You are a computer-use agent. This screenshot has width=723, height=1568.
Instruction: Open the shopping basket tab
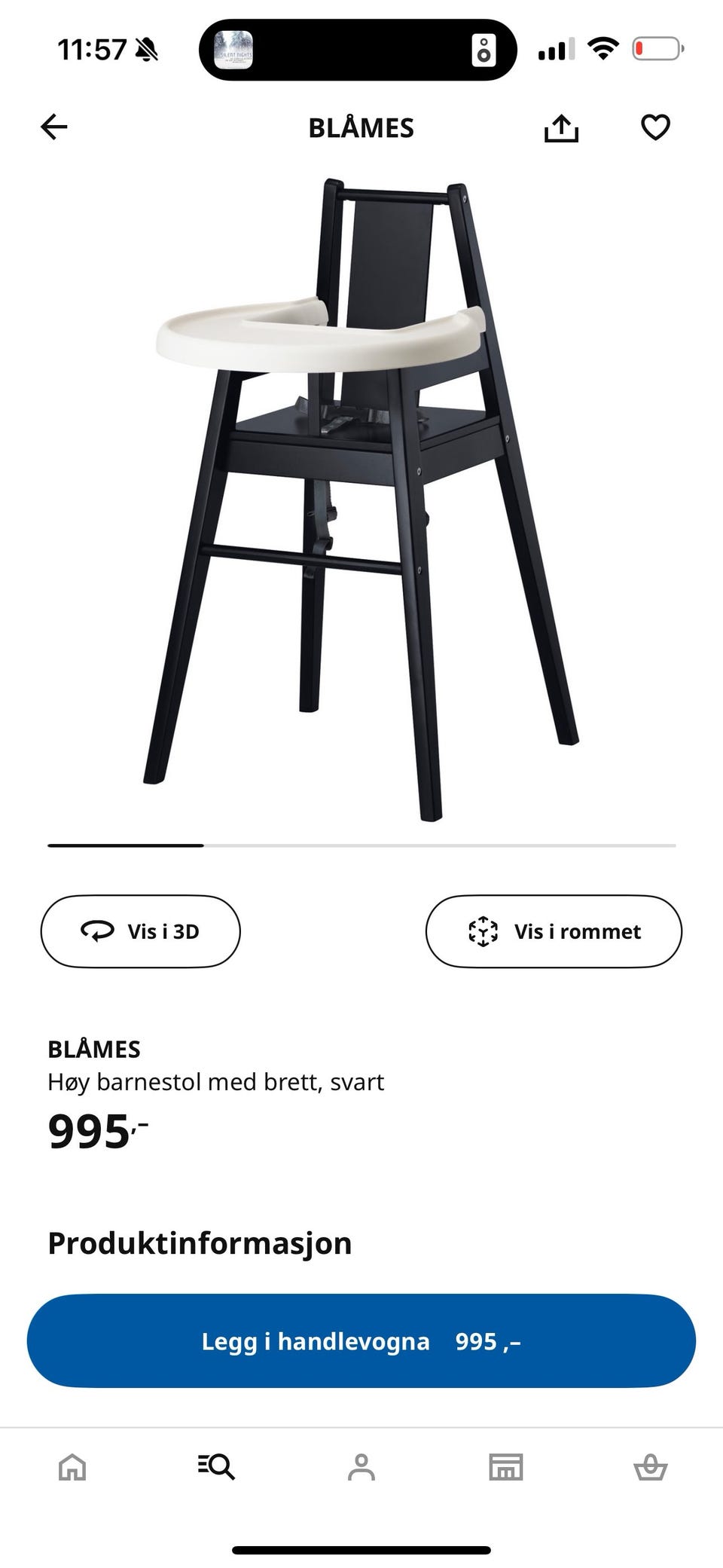pyautogui.click(x=651, y=1467)
